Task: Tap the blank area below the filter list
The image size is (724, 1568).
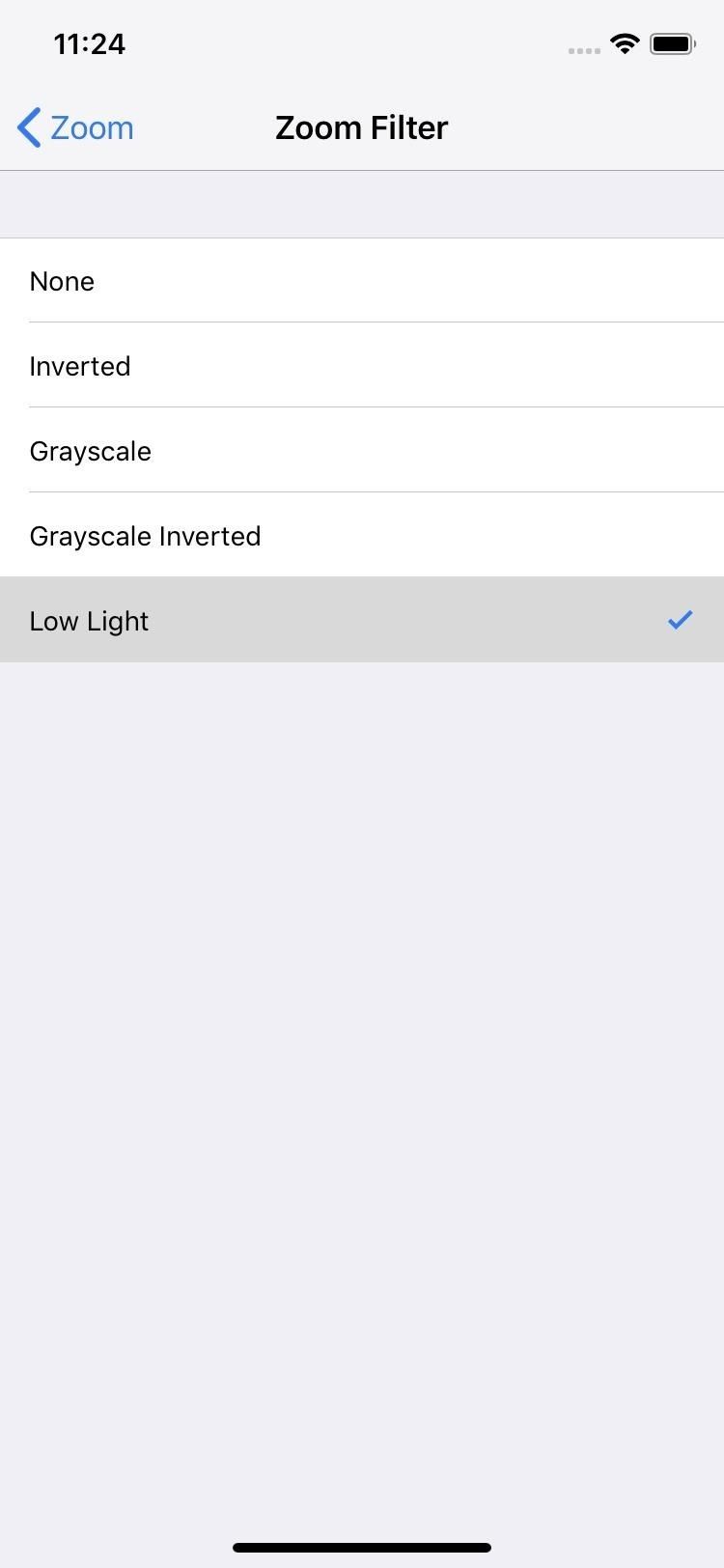Action: coord(362,1062)
